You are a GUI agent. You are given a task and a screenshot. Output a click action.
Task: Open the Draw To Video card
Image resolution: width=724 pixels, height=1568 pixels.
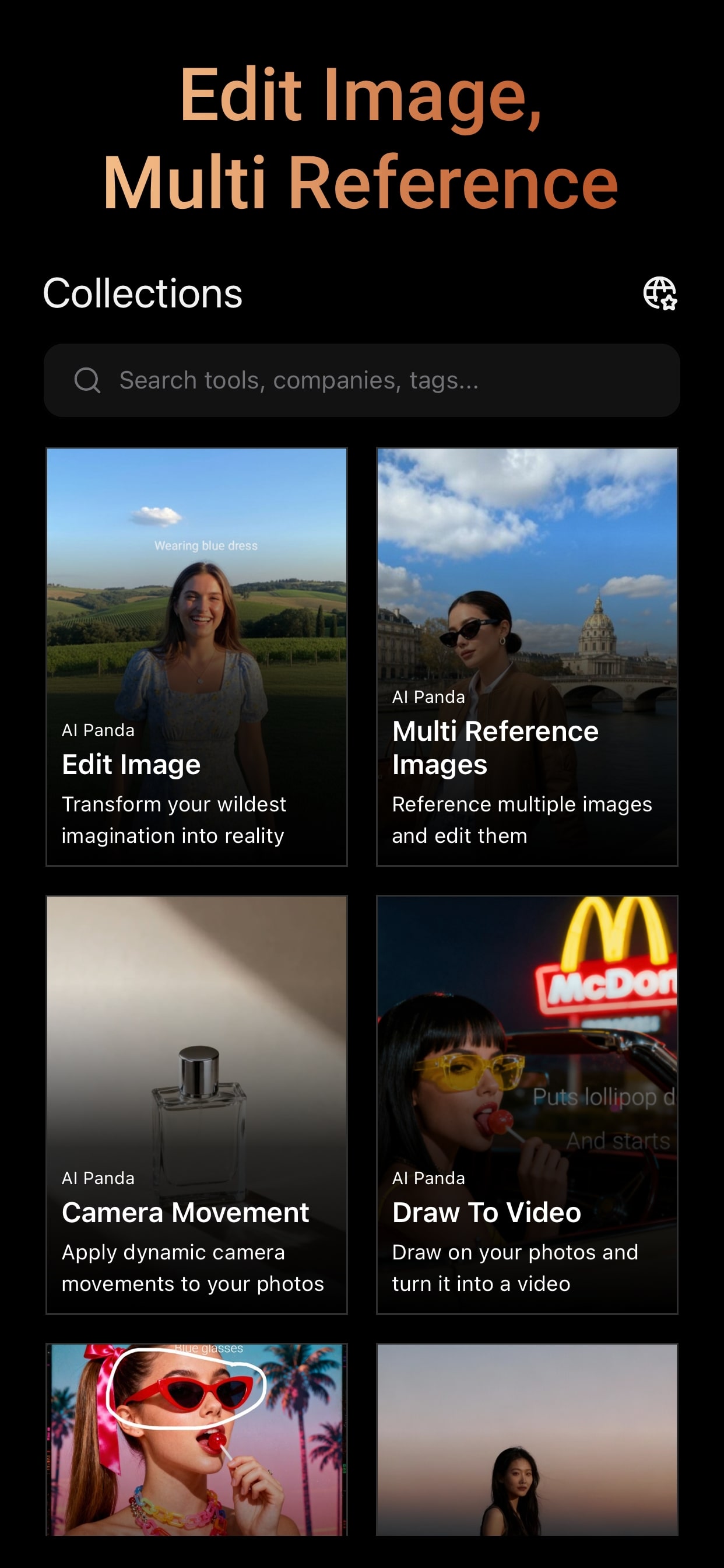527,1104
